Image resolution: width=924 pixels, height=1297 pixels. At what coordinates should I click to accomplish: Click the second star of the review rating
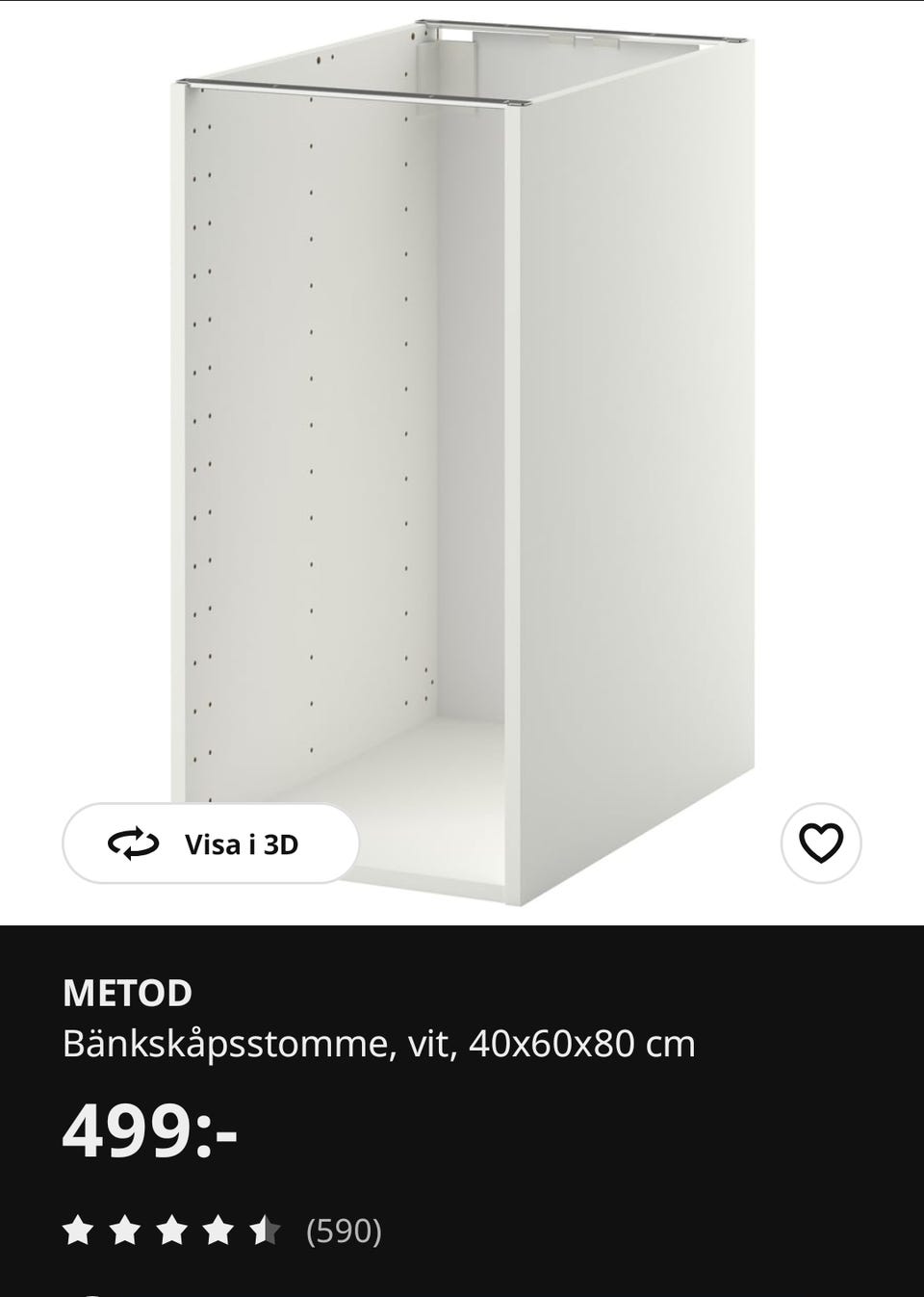tap(126, 1231)
